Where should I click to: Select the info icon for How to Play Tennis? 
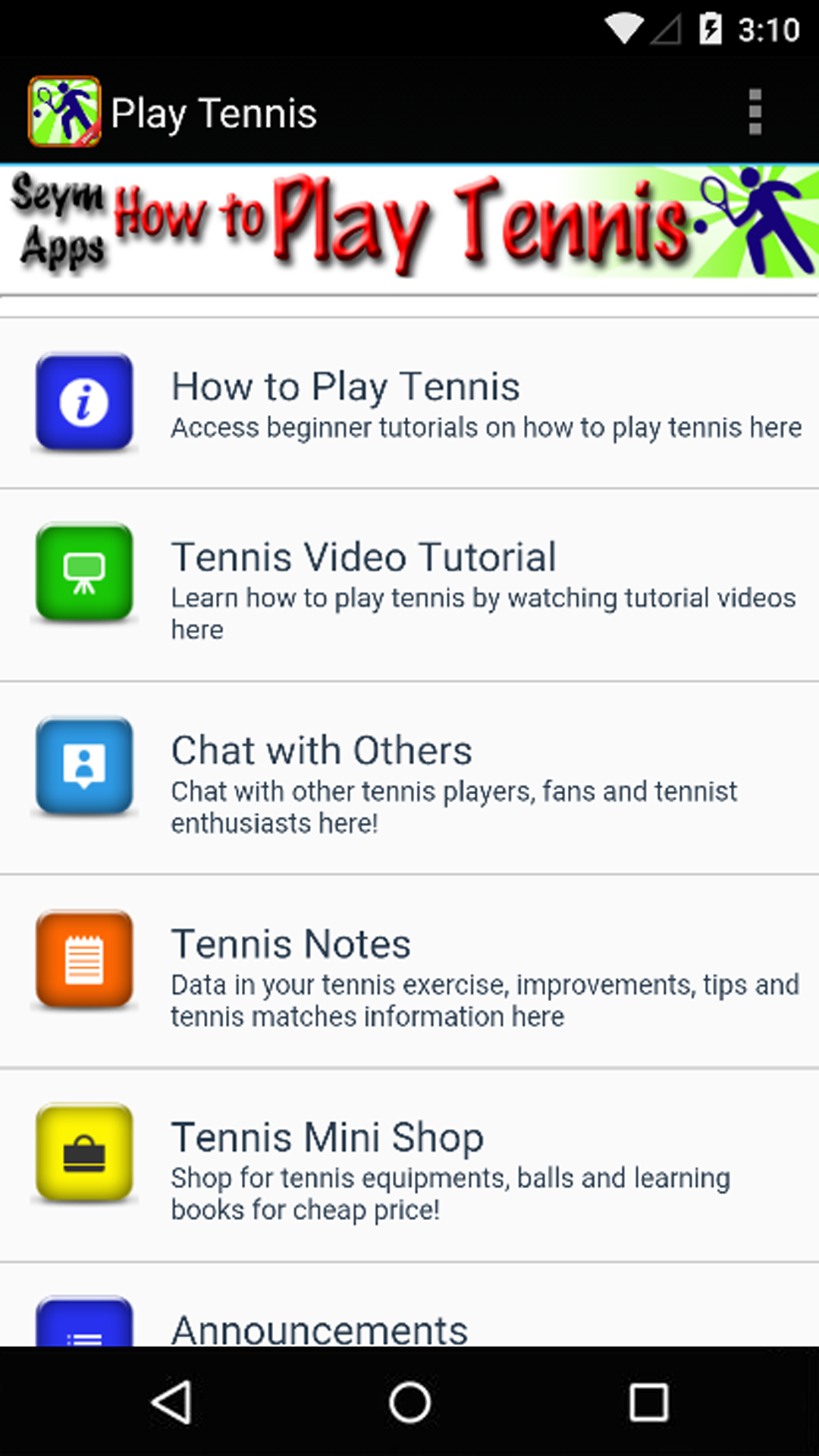[83, 402]
